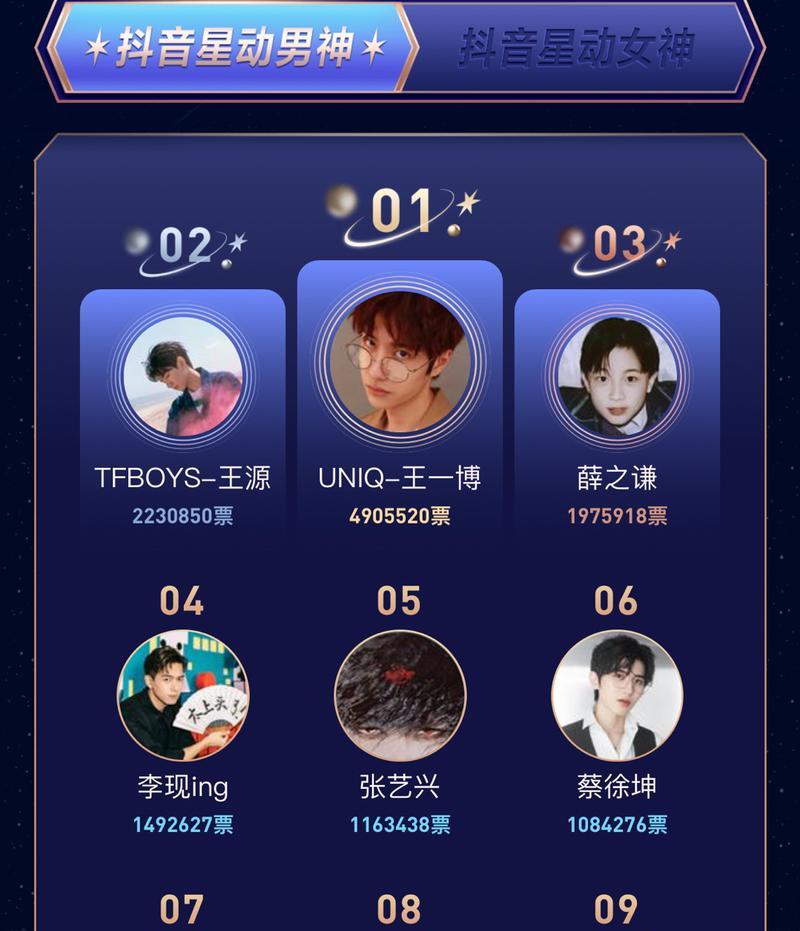Open 张艺兴's entry at rank 05
Viewport: 800px width, 931px height.
pyautogui.click(x=399, y=696)
